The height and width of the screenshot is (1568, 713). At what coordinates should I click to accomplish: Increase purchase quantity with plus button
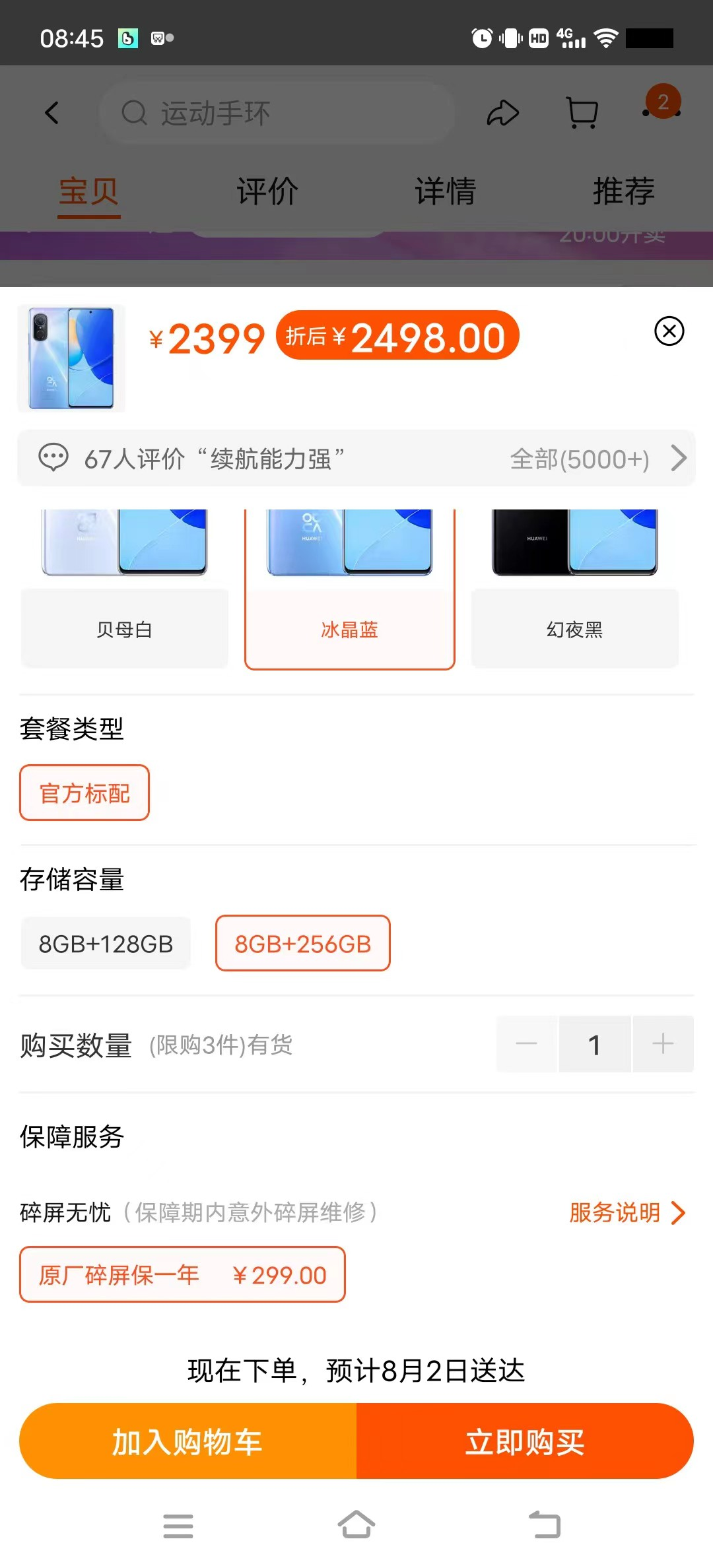tap(662, 1044)
